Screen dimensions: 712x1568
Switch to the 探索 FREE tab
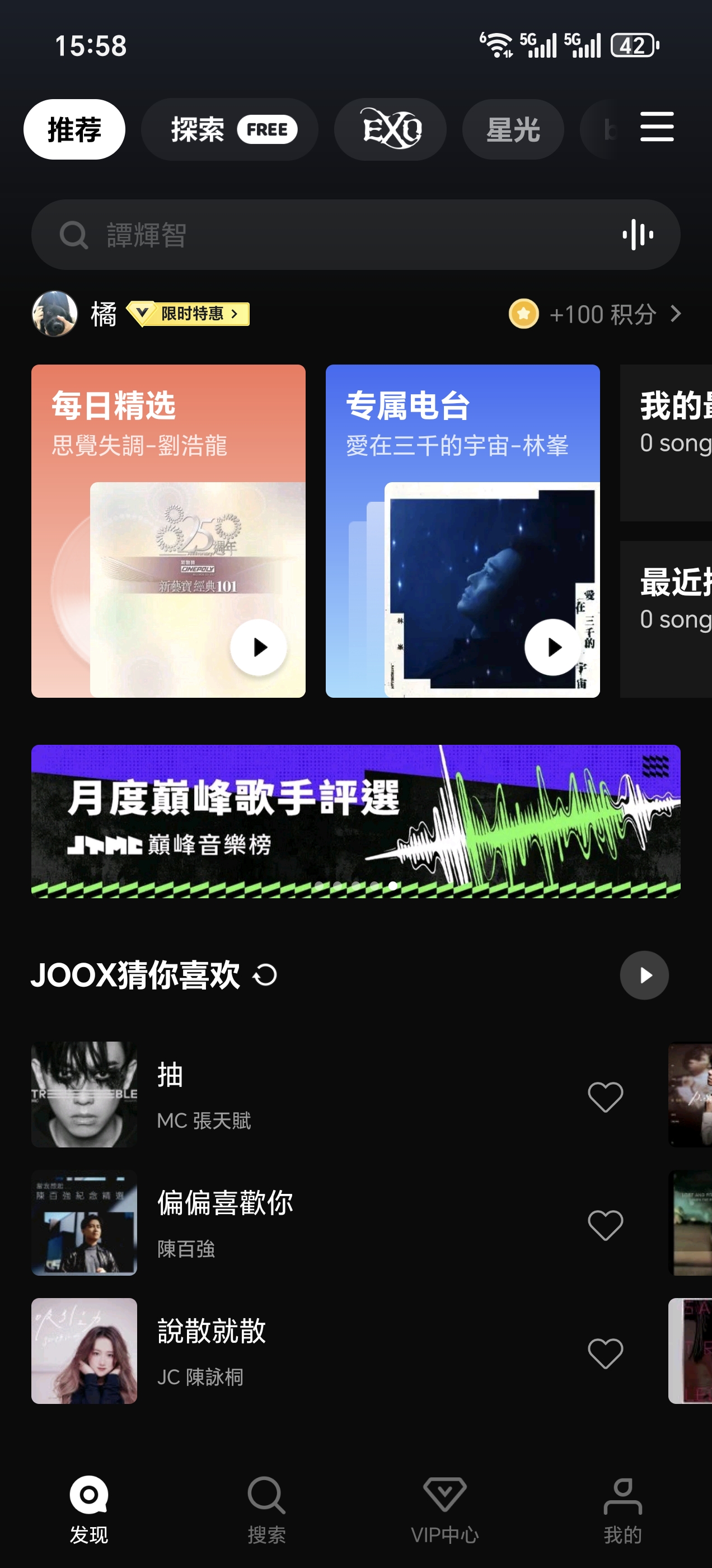tap(229, 130)
